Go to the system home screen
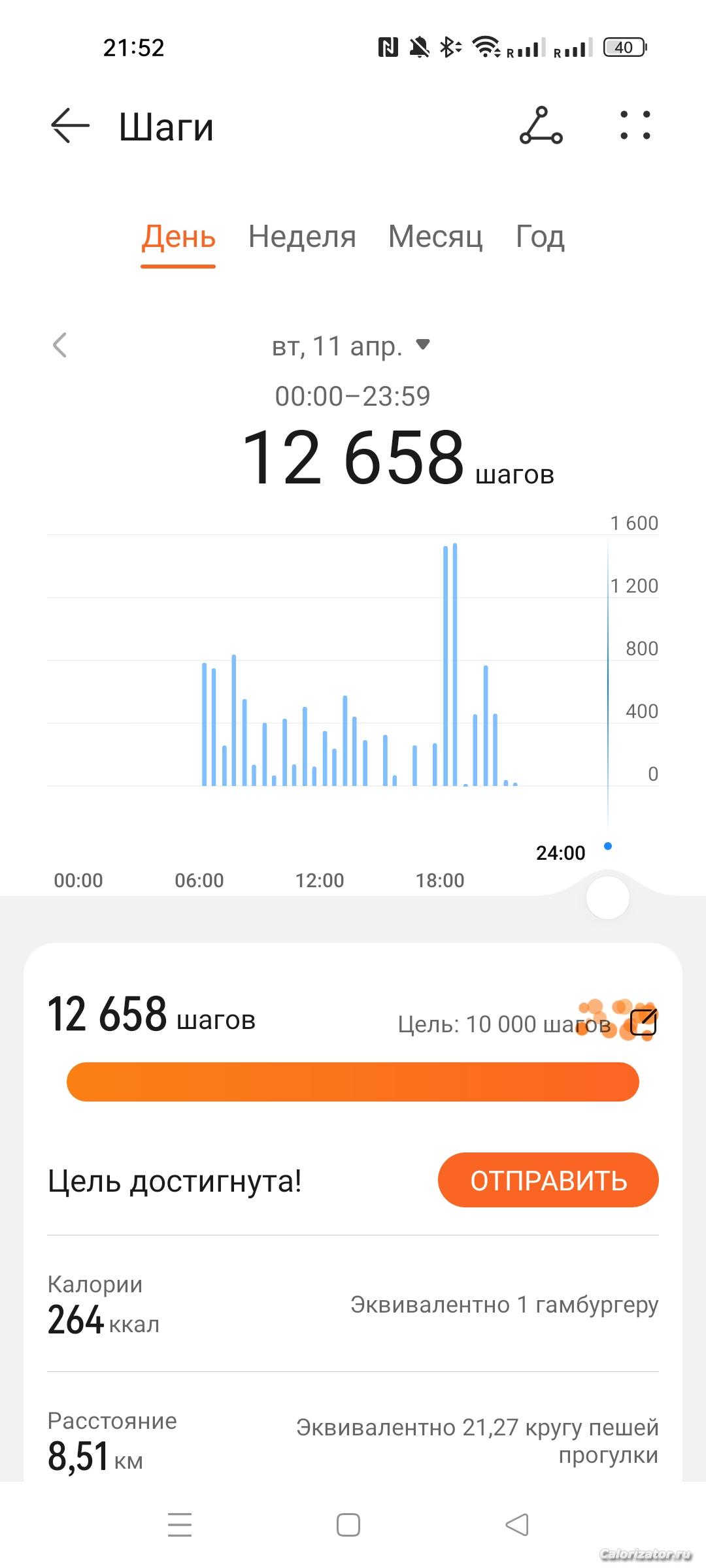 pyautogui.click(x=348, y=1525)
